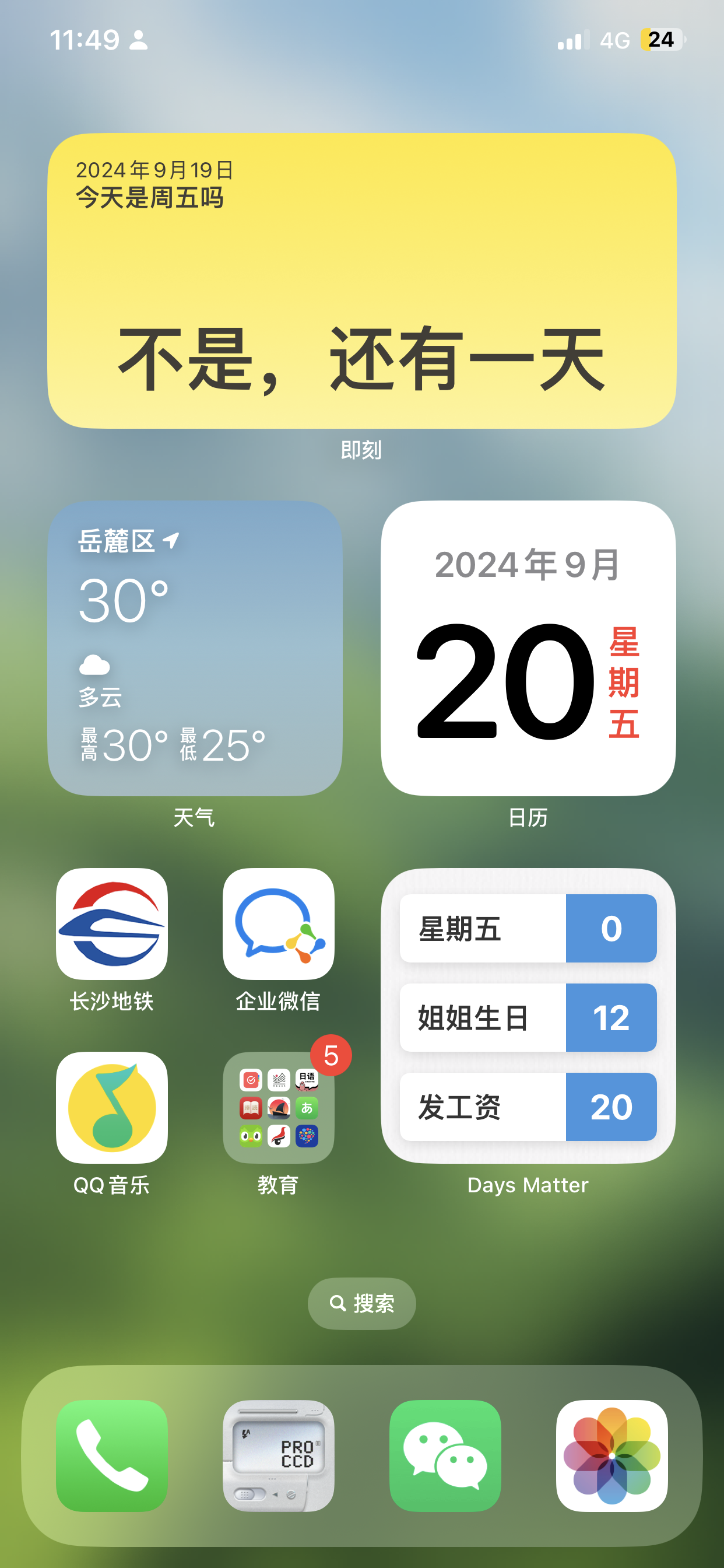Open the Days Matter widget
Screen dimensions: 724x1568
[x=528, y=1016]
